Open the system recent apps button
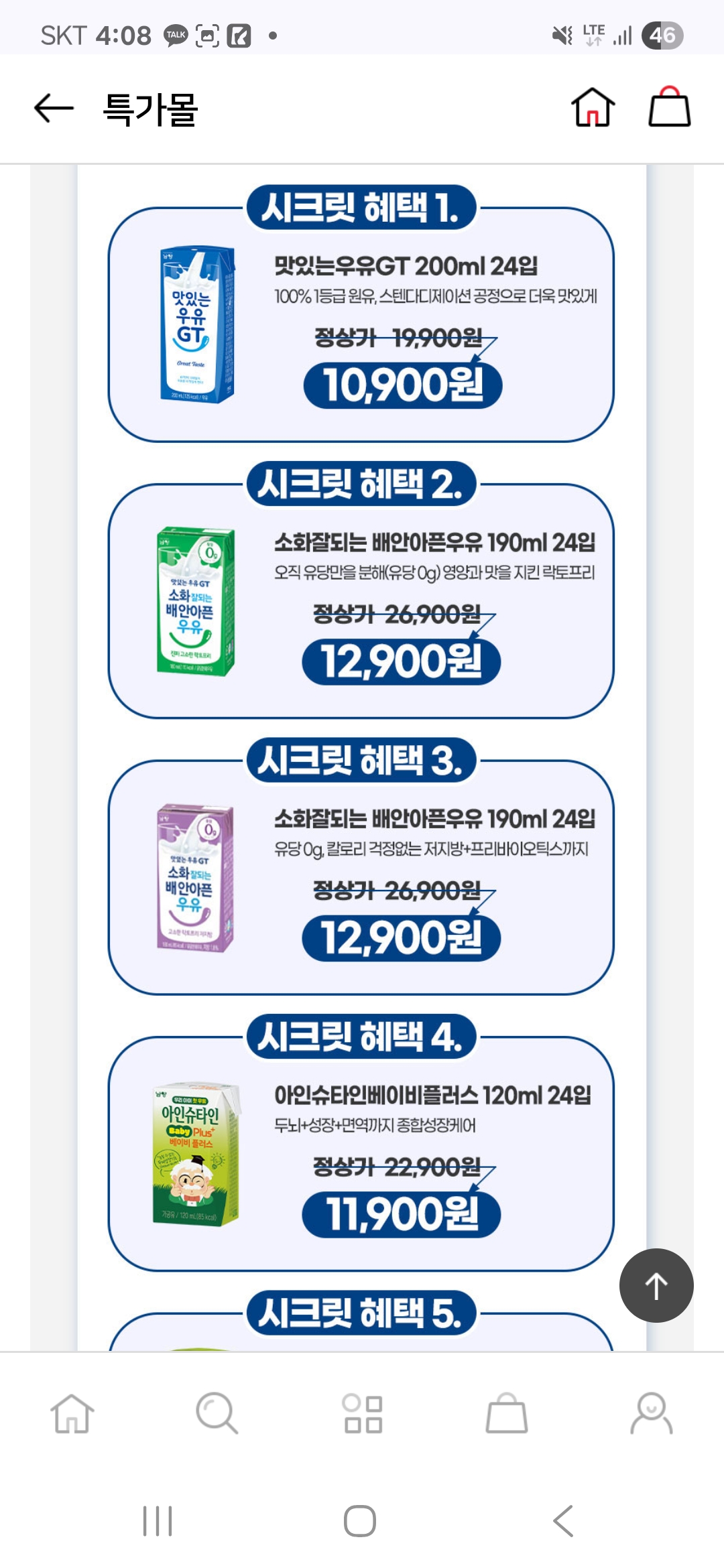The height and width of the screenshot is (1568, 724). tap(158, 1521)
